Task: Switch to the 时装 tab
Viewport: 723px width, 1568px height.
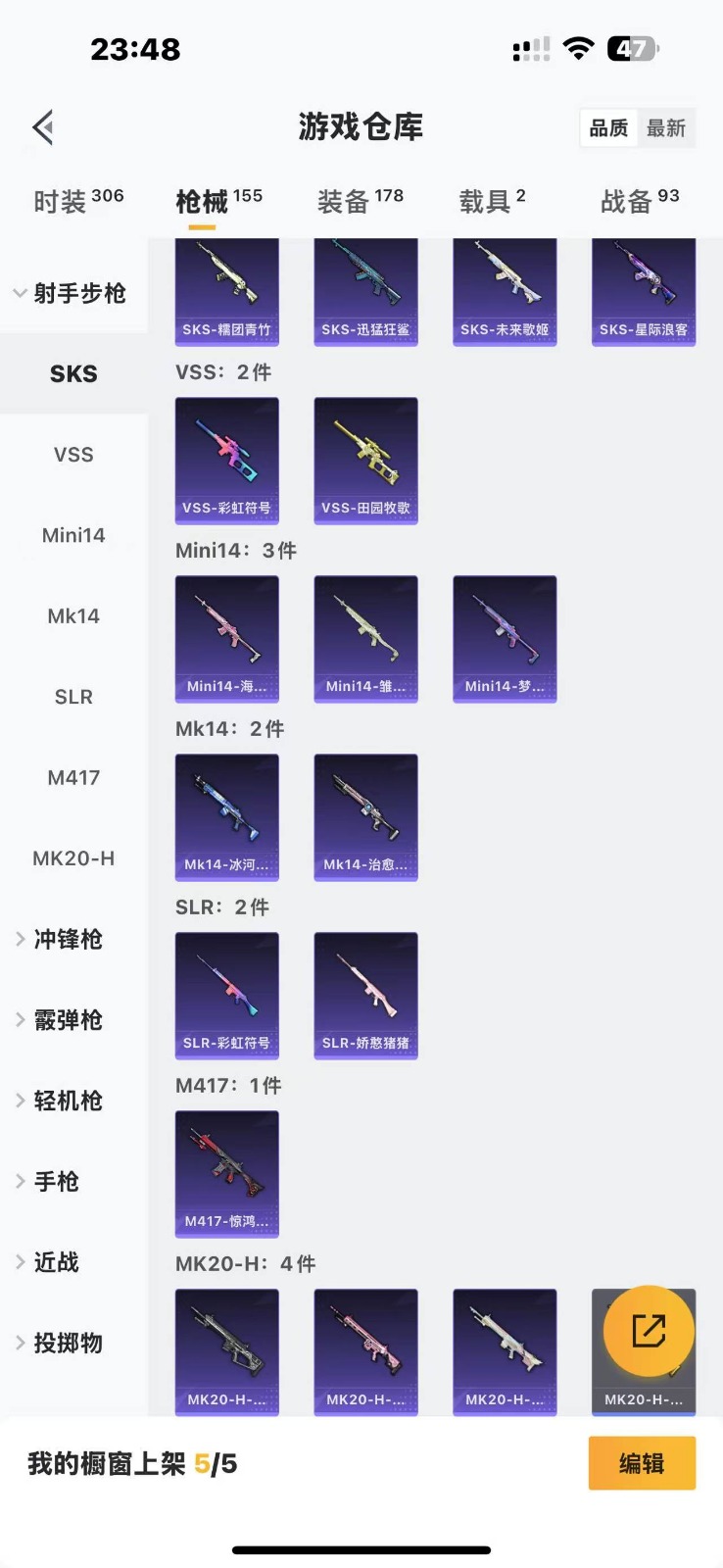Action: 78,201
